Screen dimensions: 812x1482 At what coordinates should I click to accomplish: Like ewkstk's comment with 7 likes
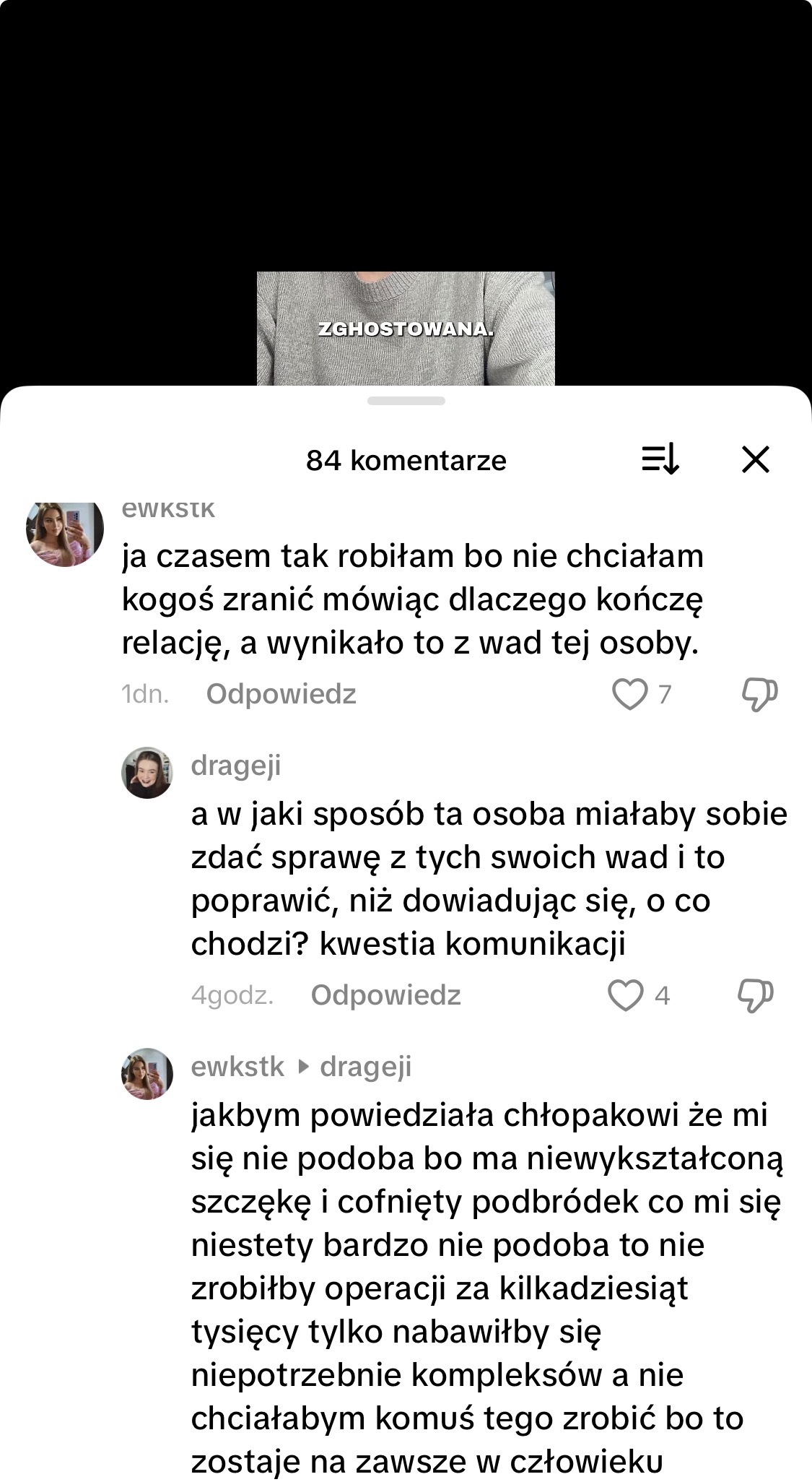[x=629, y=694]
